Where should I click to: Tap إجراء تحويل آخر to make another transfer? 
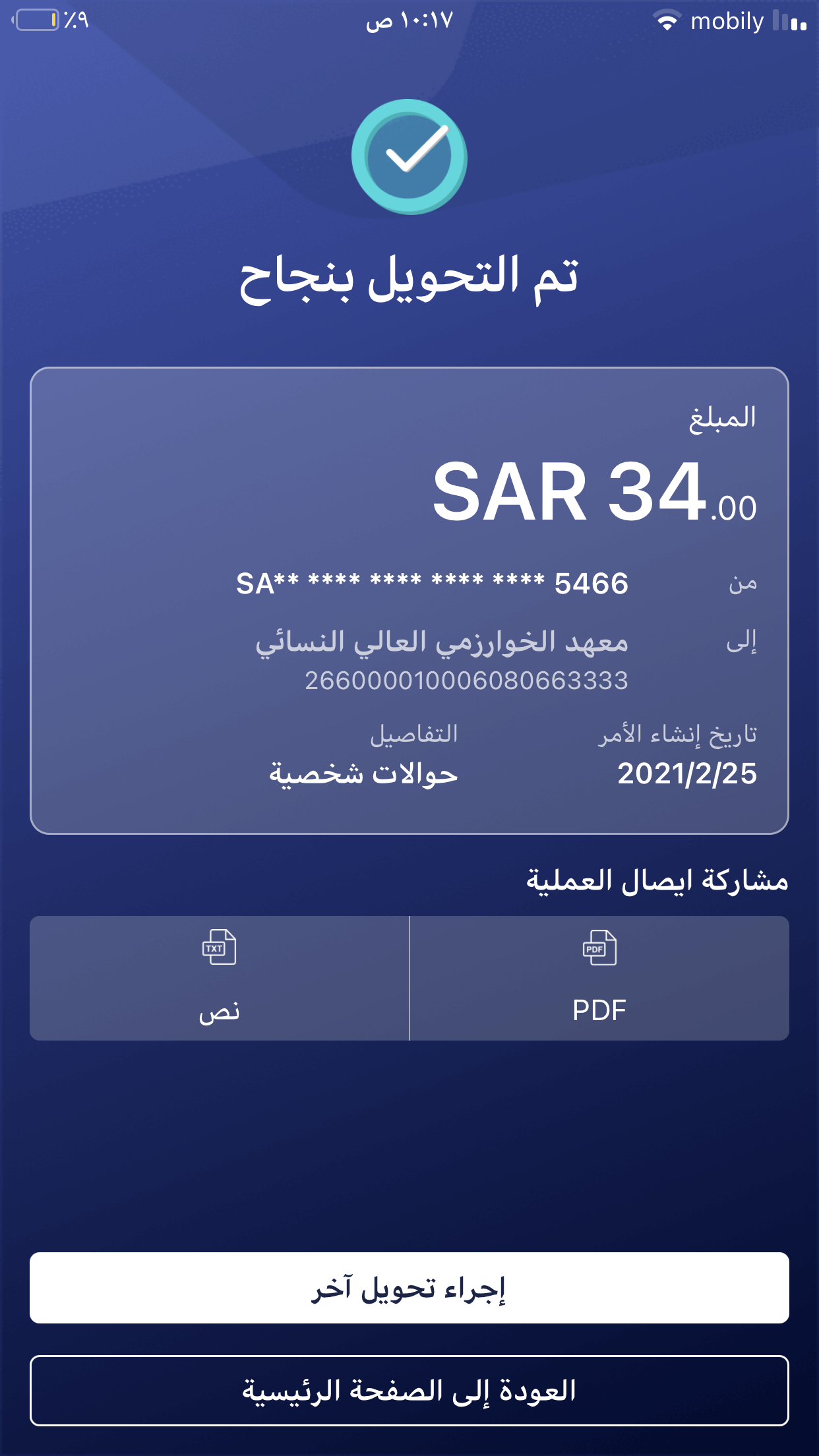(x=409, y=1288)
